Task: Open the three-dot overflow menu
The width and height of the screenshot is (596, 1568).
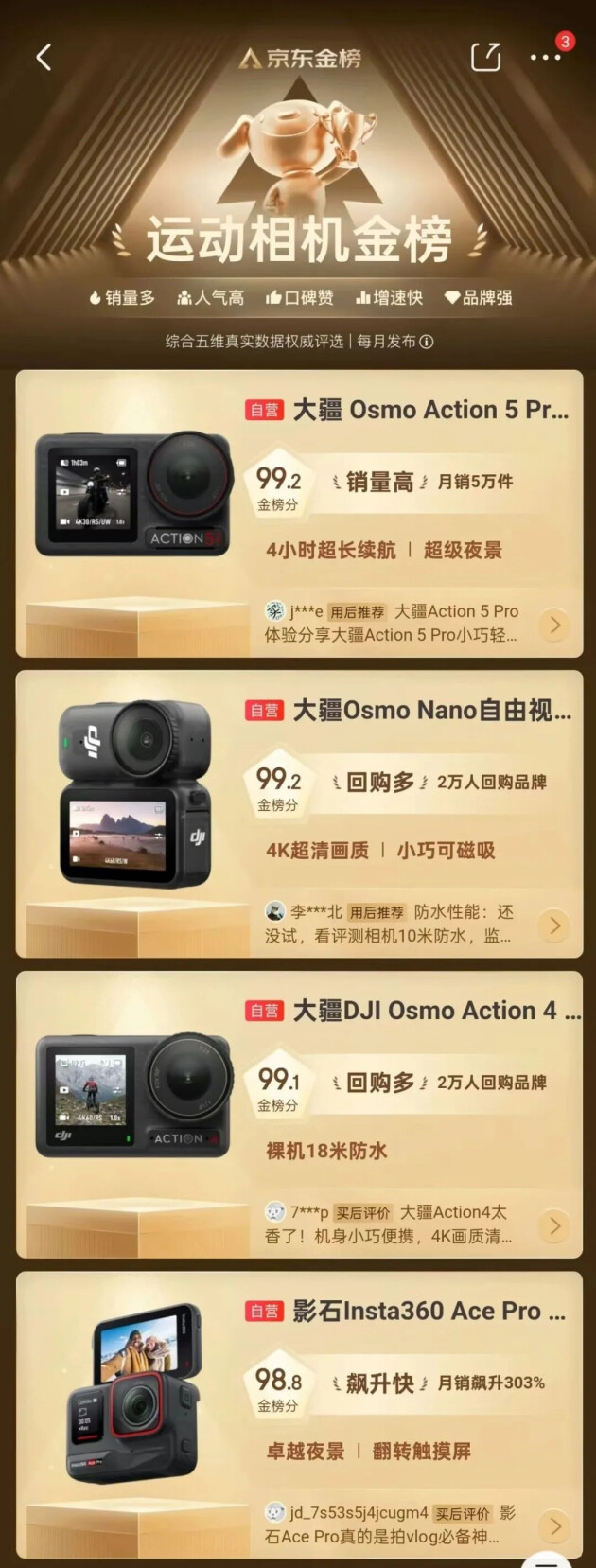Action: (545, 58)
